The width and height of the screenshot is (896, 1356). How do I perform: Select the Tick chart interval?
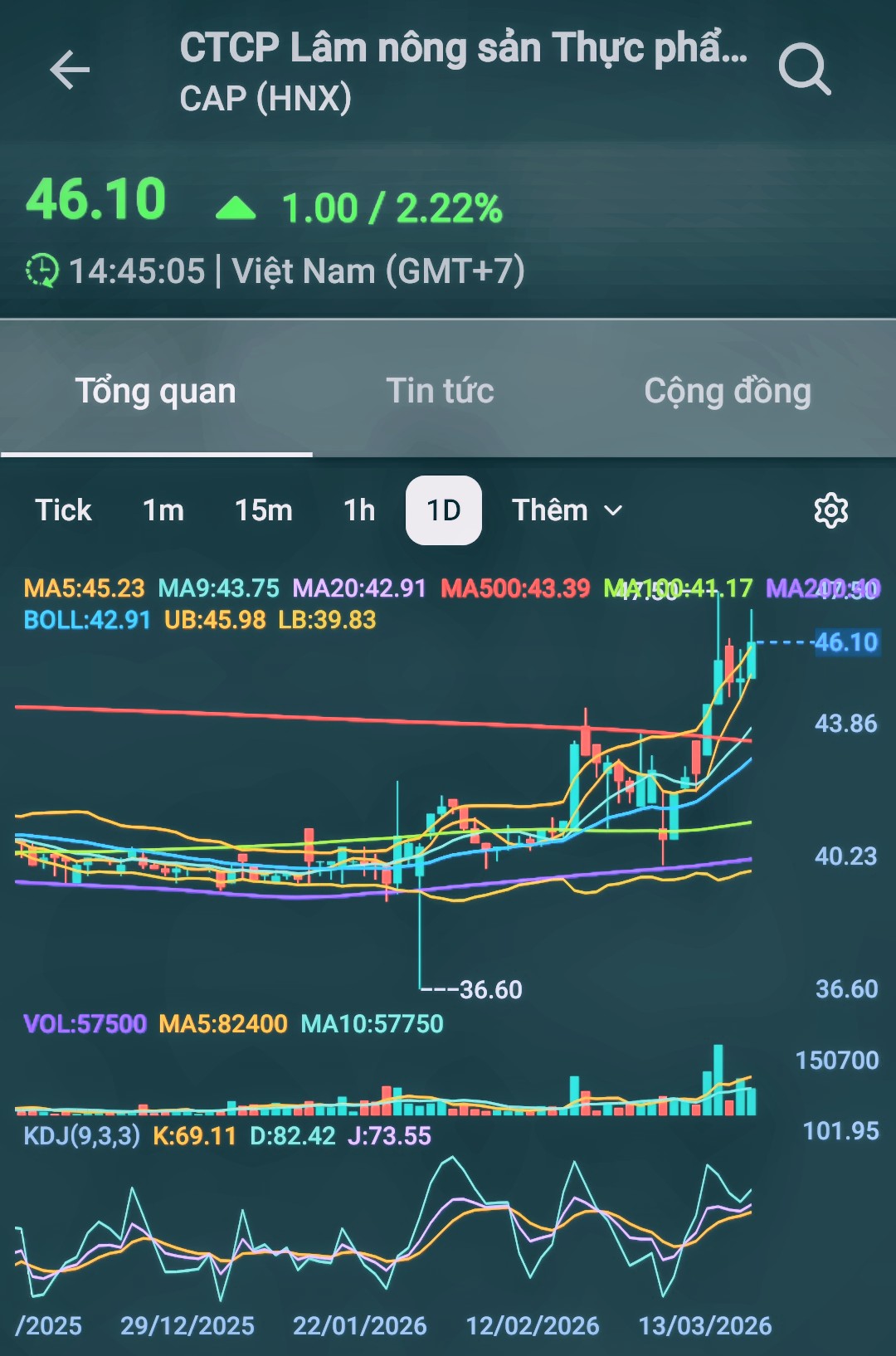click(63, 510)
